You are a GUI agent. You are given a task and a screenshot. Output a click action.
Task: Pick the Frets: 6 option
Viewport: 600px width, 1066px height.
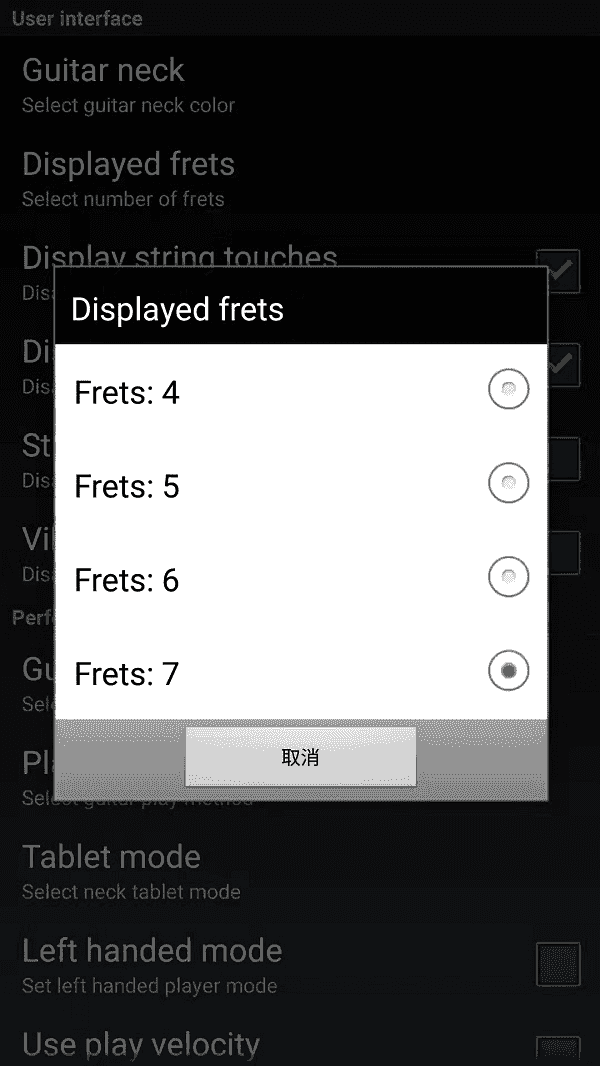coord(301,579)
